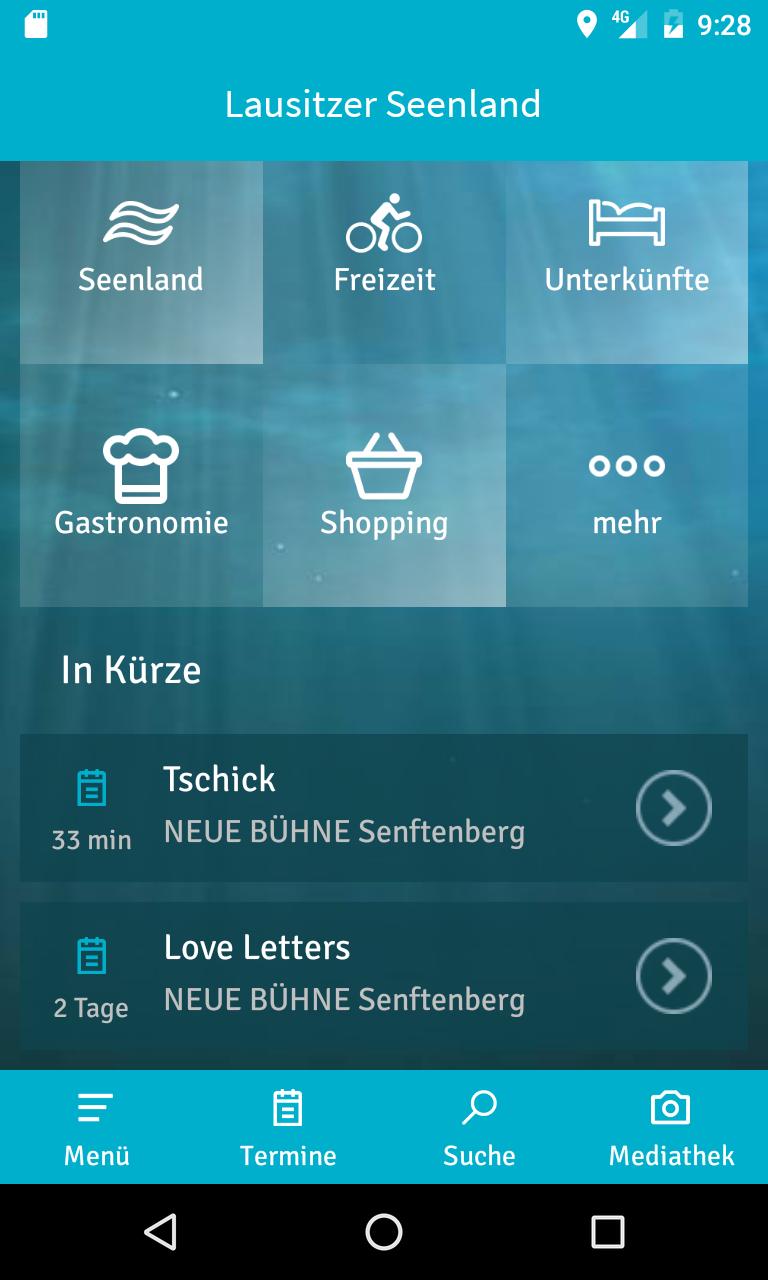Tap the system home button
This screenshot has height=1280, width=768.
[384, 1232]
